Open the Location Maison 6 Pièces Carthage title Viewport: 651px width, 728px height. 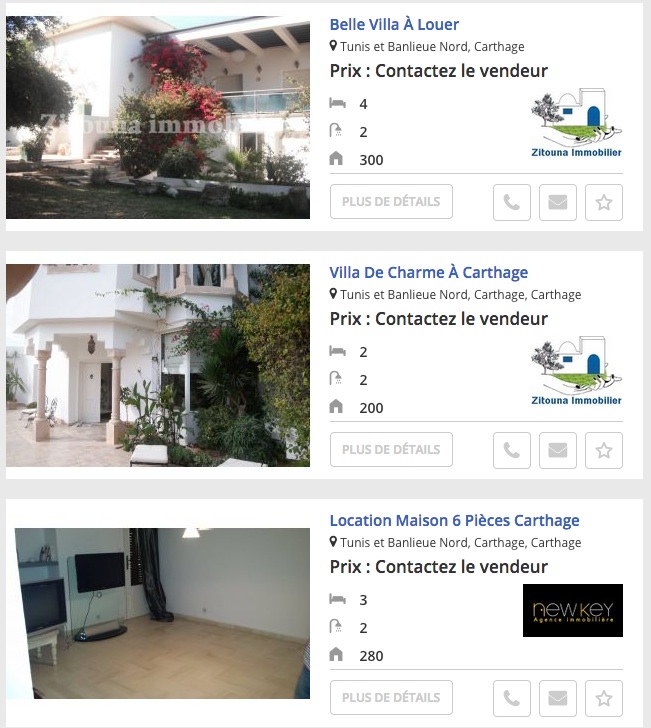(454, 520)
